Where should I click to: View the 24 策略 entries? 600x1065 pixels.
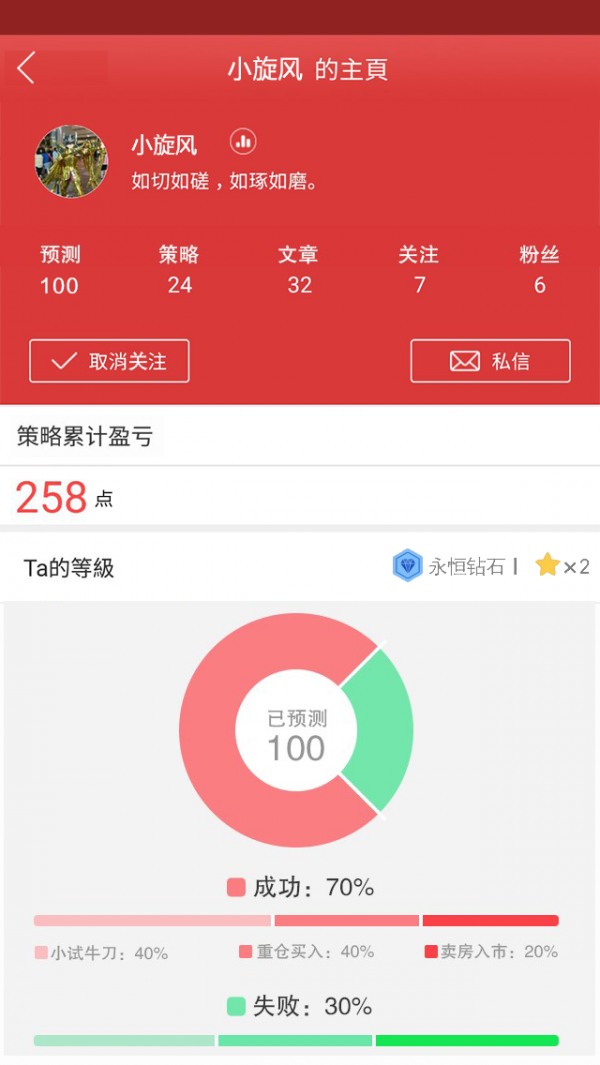(x=179, y=270)
